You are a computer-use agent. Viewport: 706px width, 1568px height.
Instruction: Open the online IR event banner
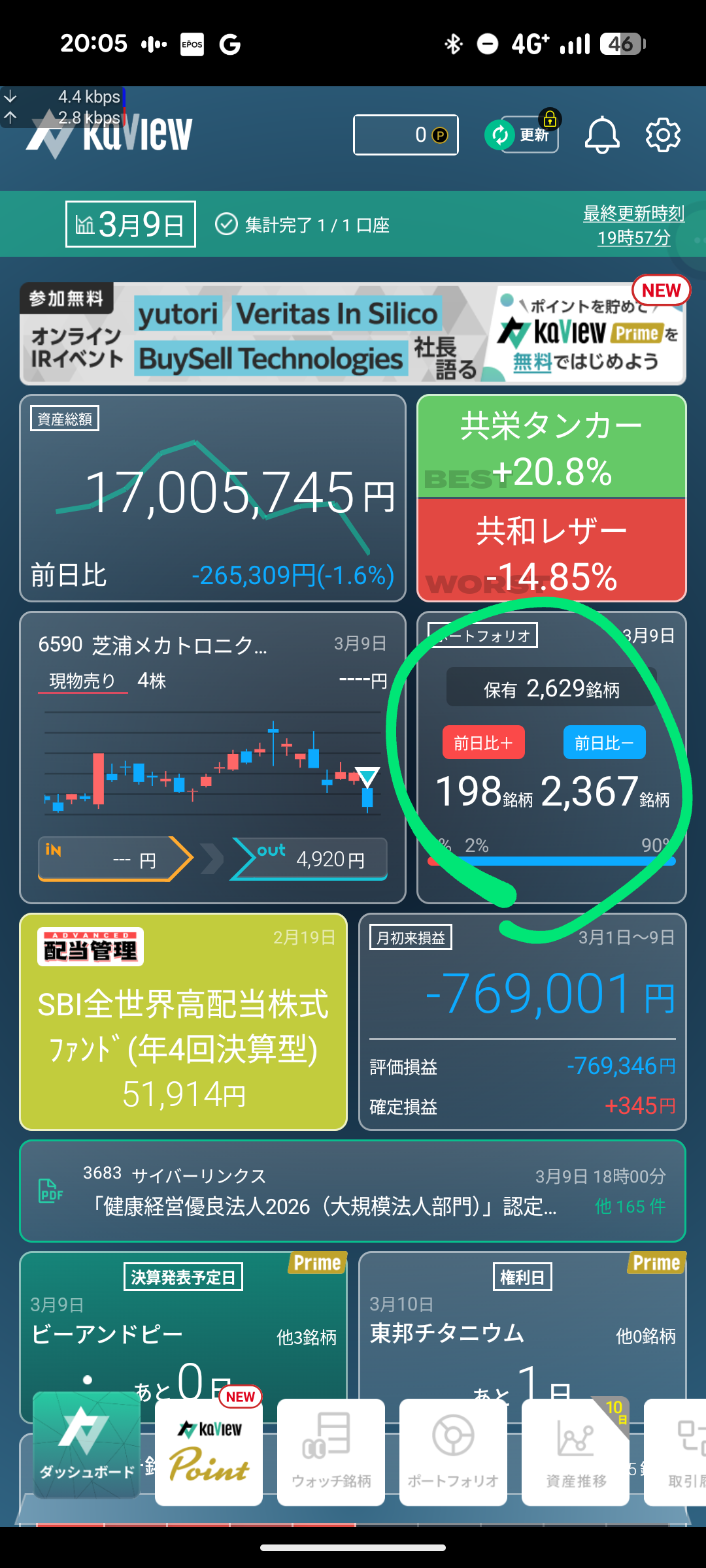click(353, 333)
